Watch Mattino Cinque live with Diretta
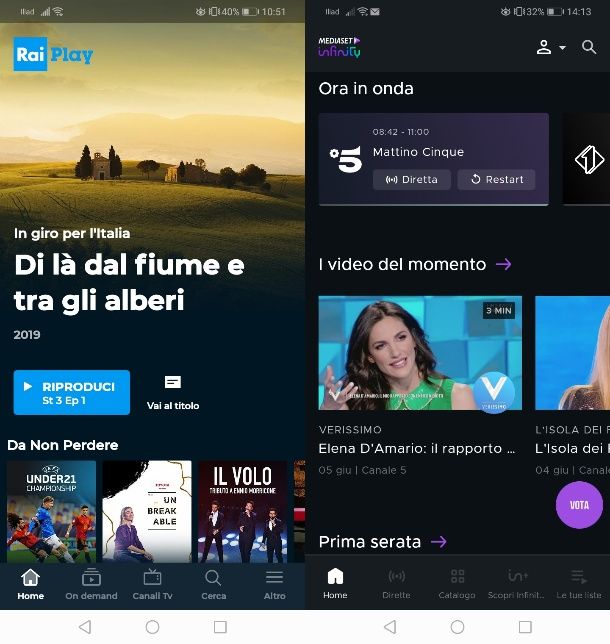Image resolution: width=610 pixels, height=644 pixels. (x=411, y=180)
